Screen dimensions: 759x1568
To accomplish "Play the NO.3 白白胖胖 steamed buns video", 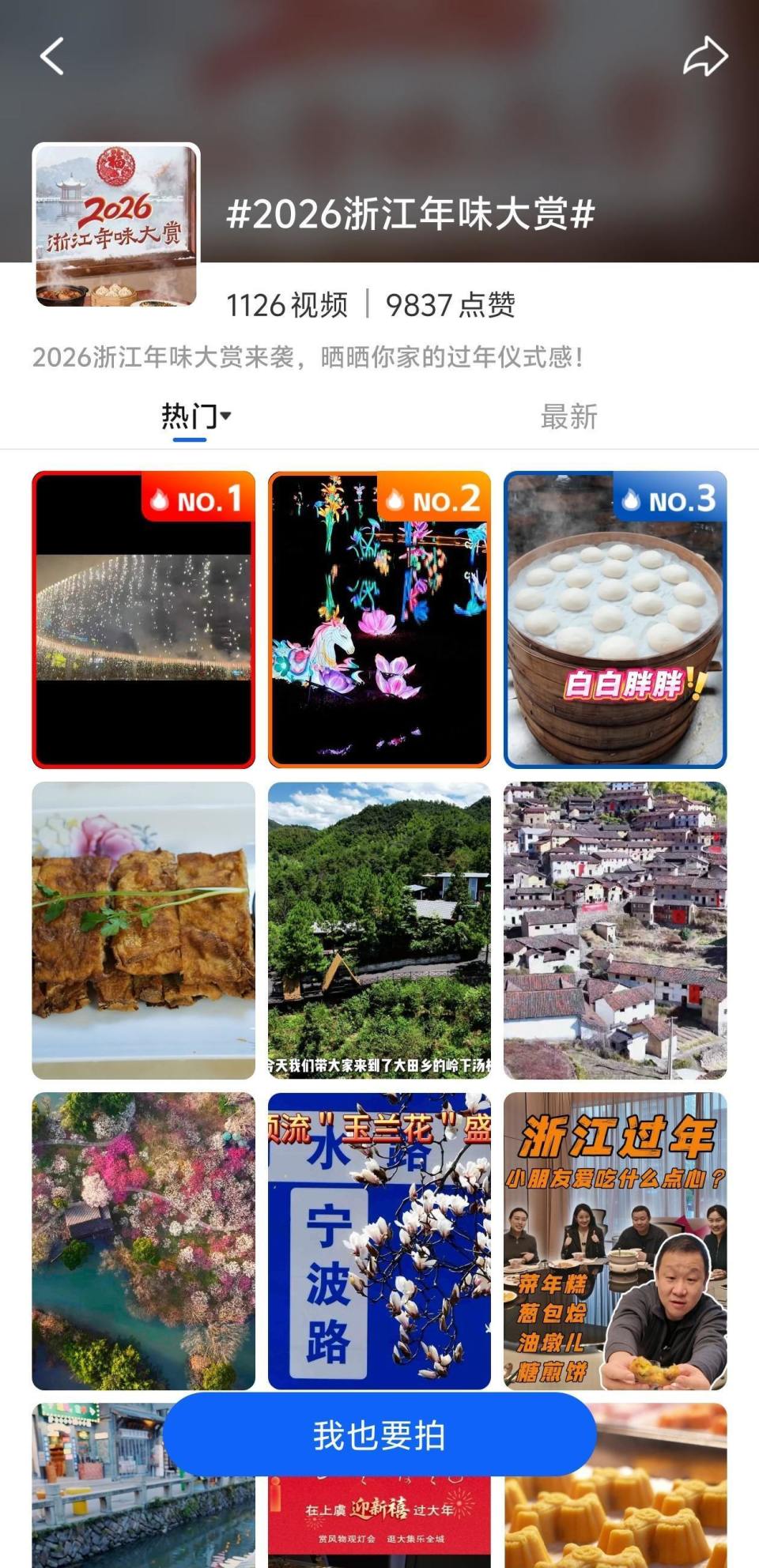I will point(617,632).
